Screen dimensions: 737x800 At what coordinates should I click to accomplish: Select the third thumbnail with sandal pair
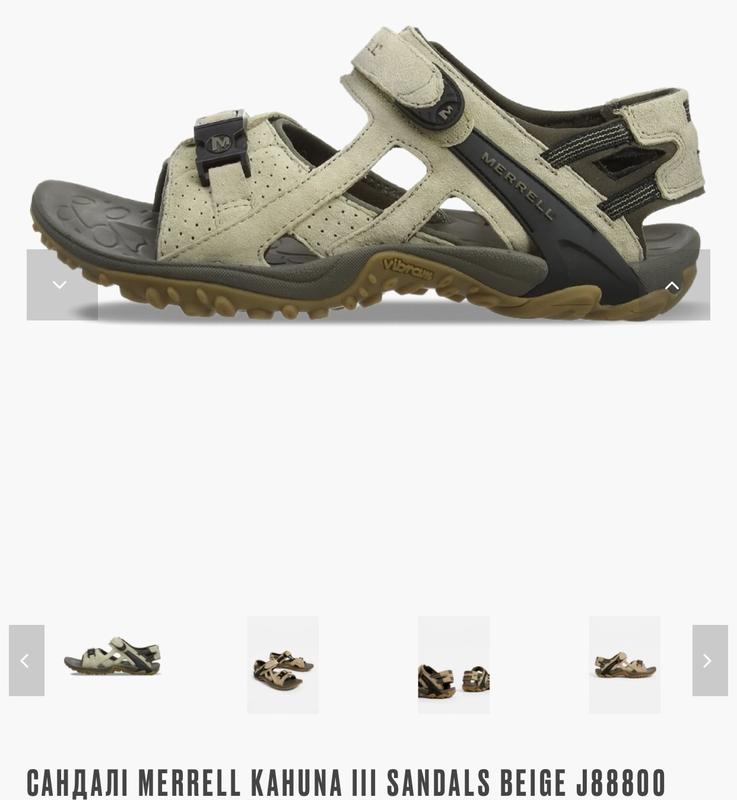pos(453,664)
